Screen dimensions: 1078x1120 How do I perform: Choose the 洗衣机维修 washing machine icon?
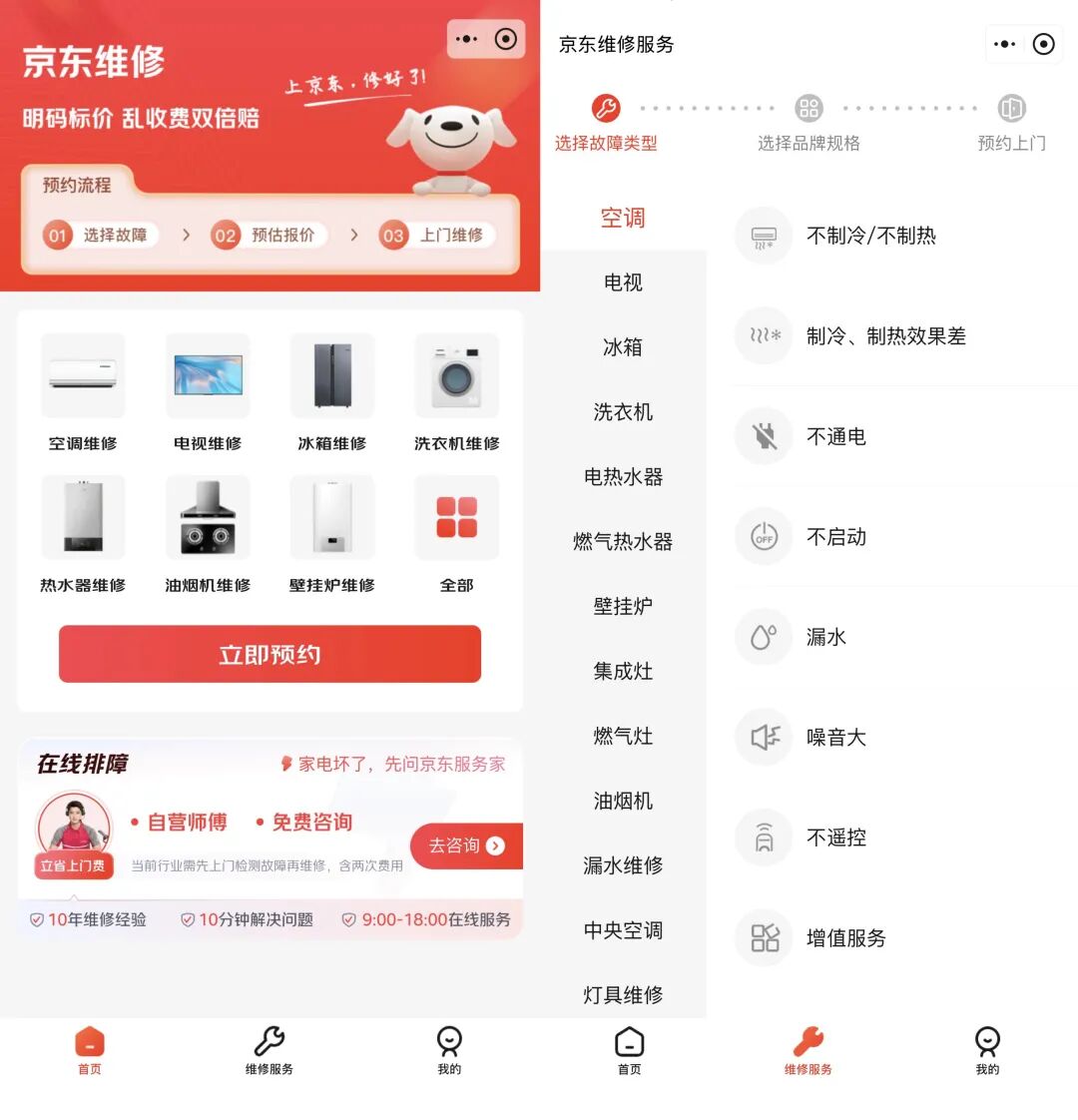456,375
